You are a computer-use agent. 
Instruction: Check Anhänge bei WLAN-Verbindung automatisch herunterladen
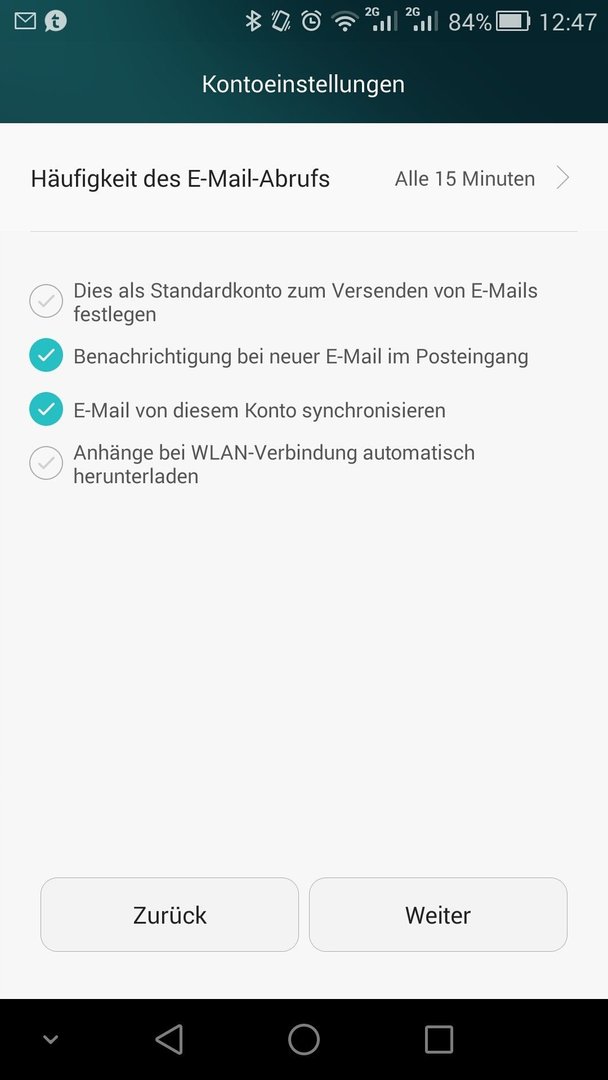click(x=46, y=464)
